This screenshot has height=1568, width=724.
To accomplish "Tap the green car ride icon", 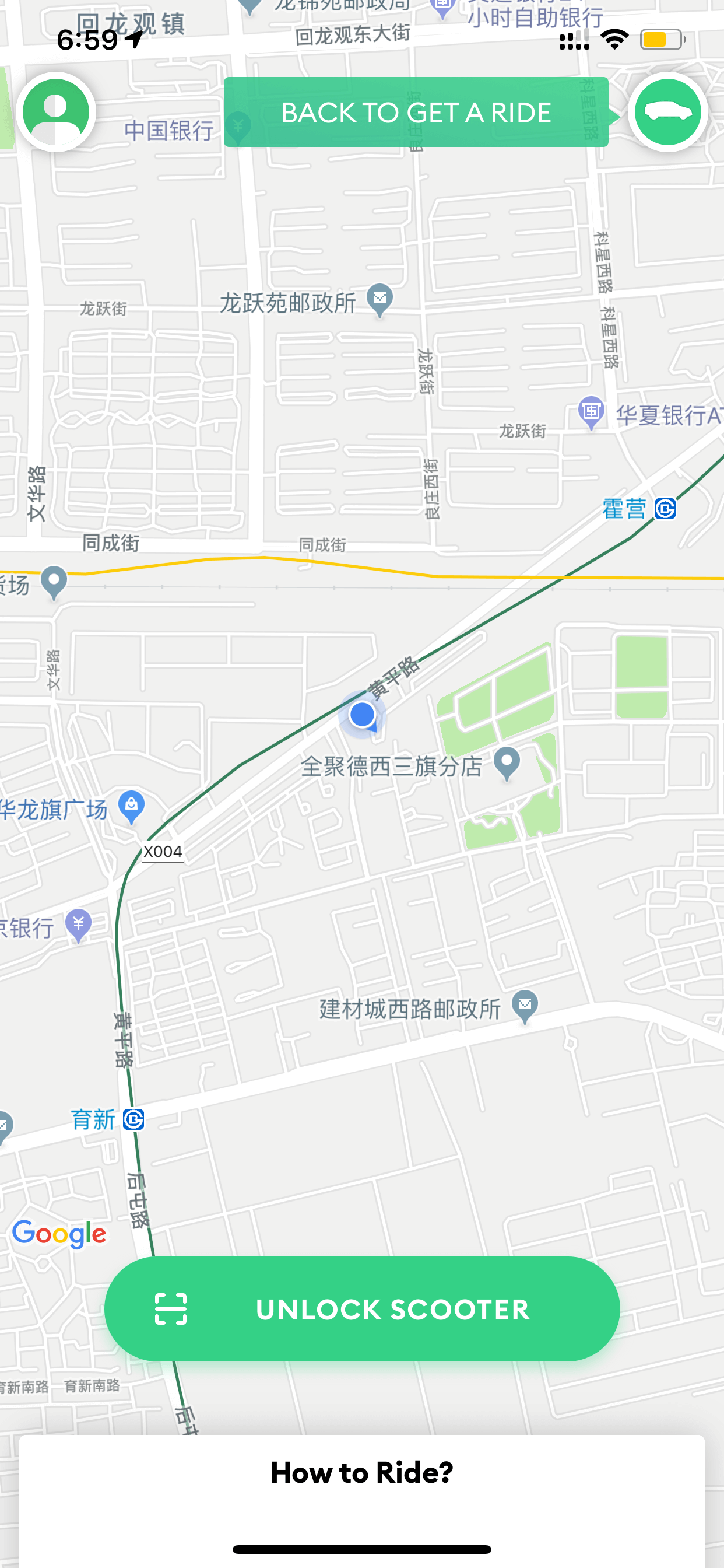I will pyautogui.click(x=667, y=112).
